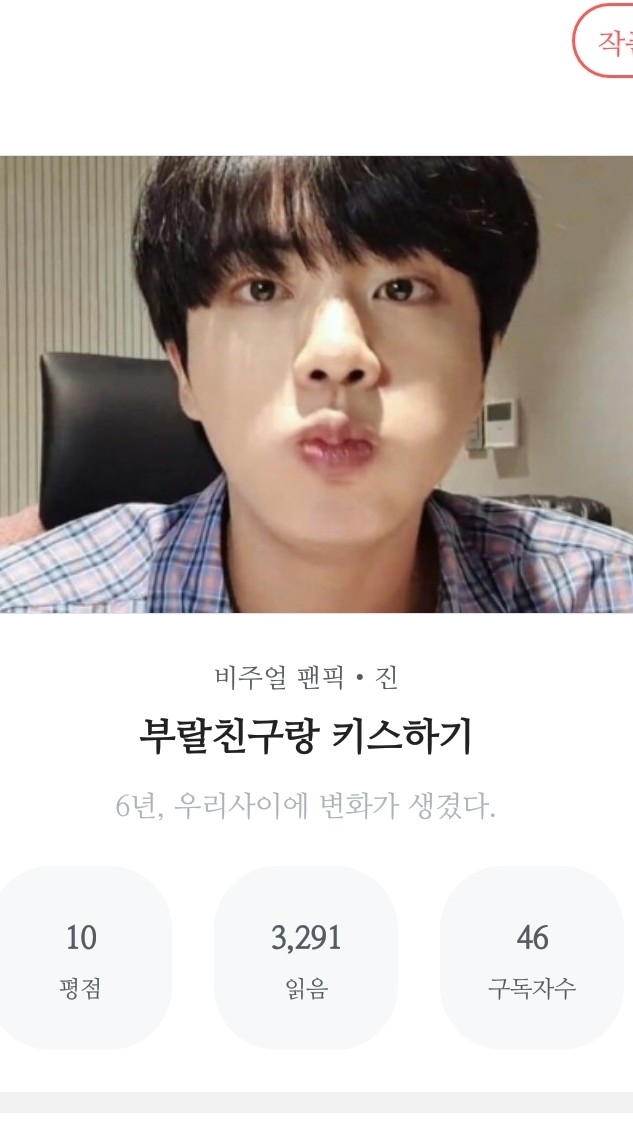Open the fanfic cover image

pyautogui.click(x=316, y=384)
